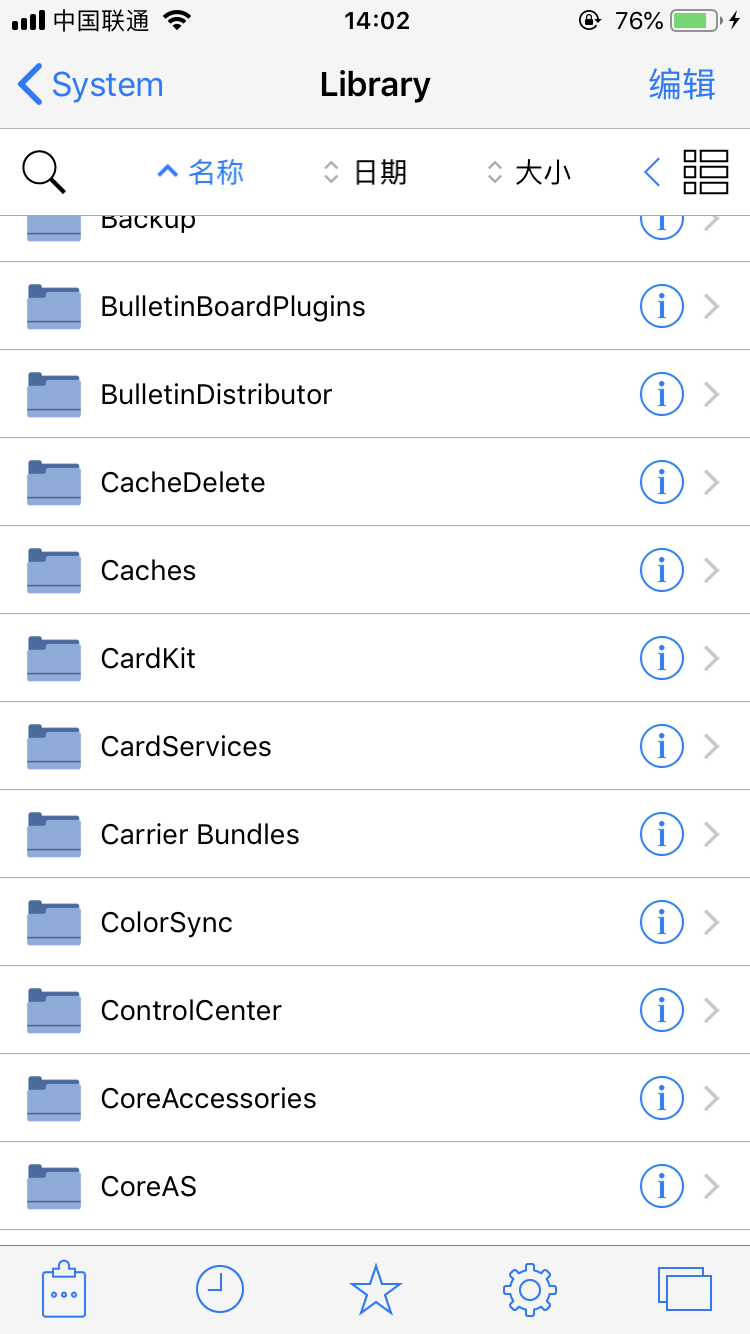Image resolution: width=750 pixels, height=1334 pixels.
Task: Open the clipboard icon in bottom toolbar
Action: pyautogui.click(x=64, y=1289)
